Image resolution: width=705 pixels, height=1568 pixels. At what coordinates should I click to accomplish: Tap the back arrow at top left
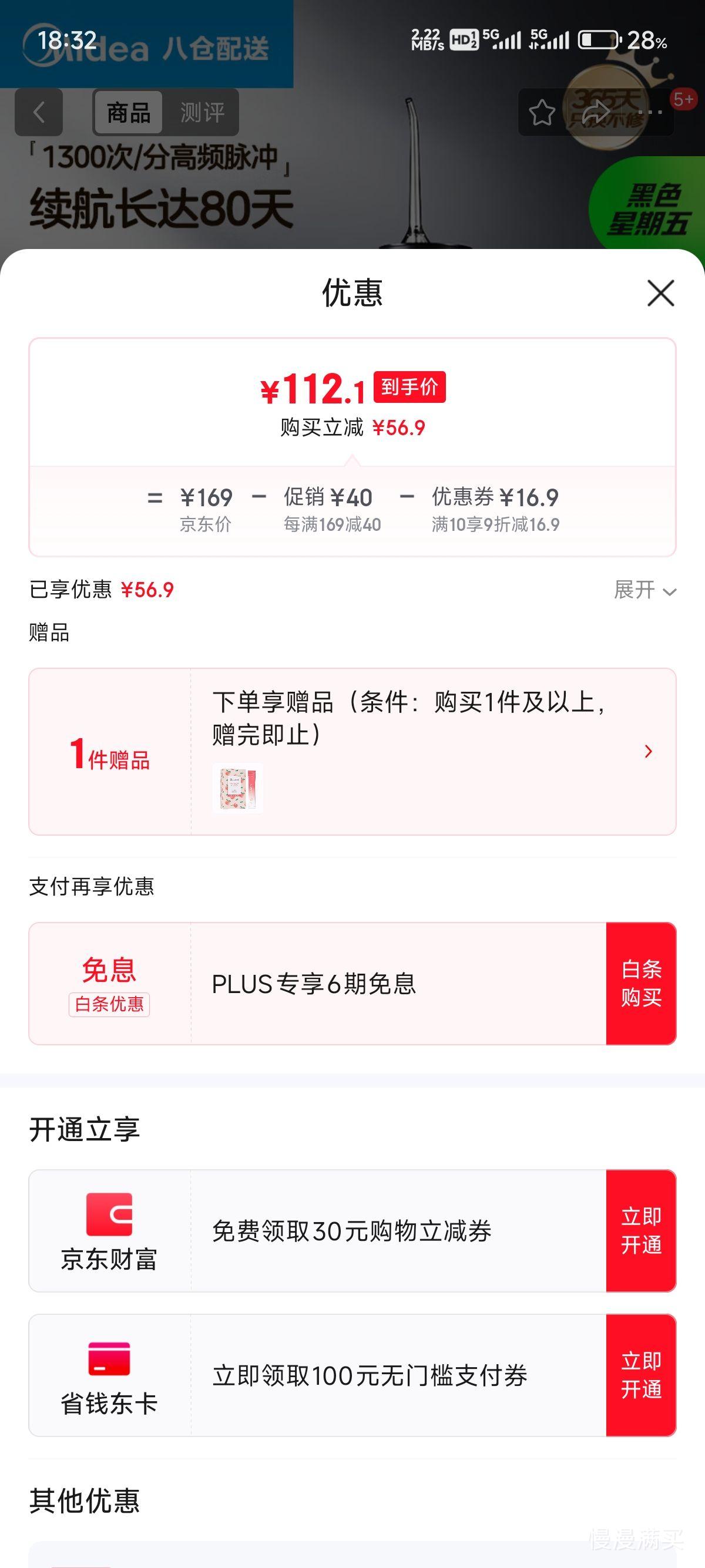[x=39, y=113]
